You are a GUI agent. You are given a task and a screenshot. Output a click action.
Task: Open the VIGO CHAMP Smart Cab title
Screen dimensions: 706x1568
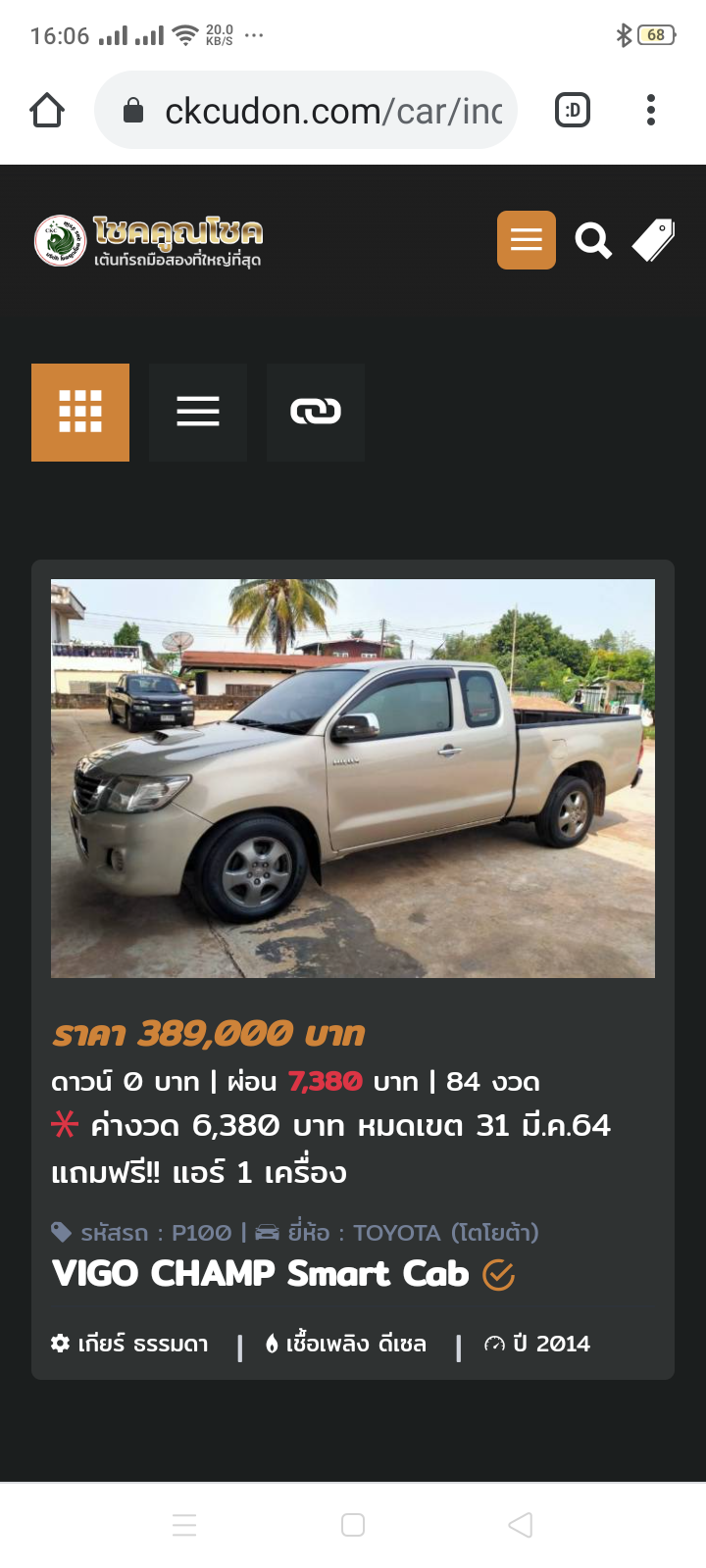pos(261,1273)
